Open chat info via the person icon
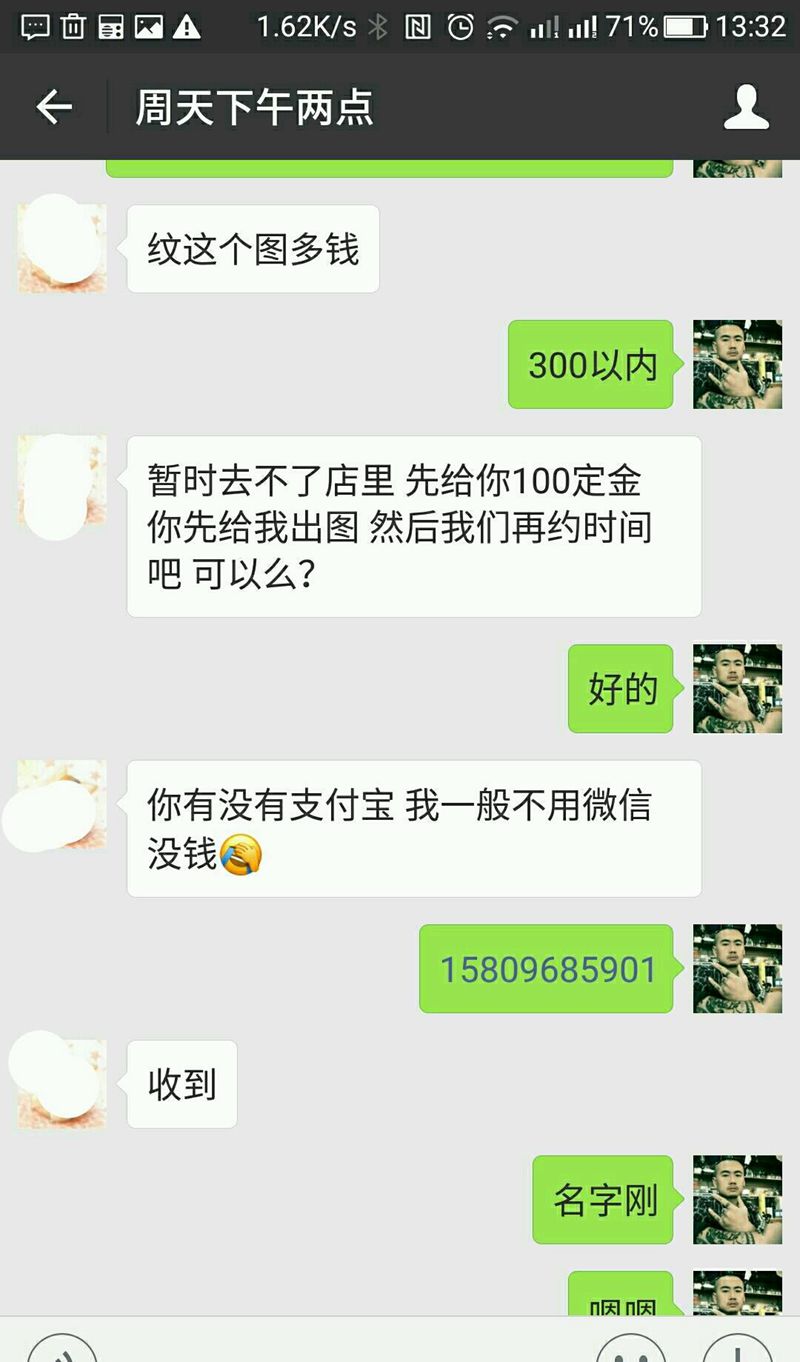 click(x=745, y=107)
